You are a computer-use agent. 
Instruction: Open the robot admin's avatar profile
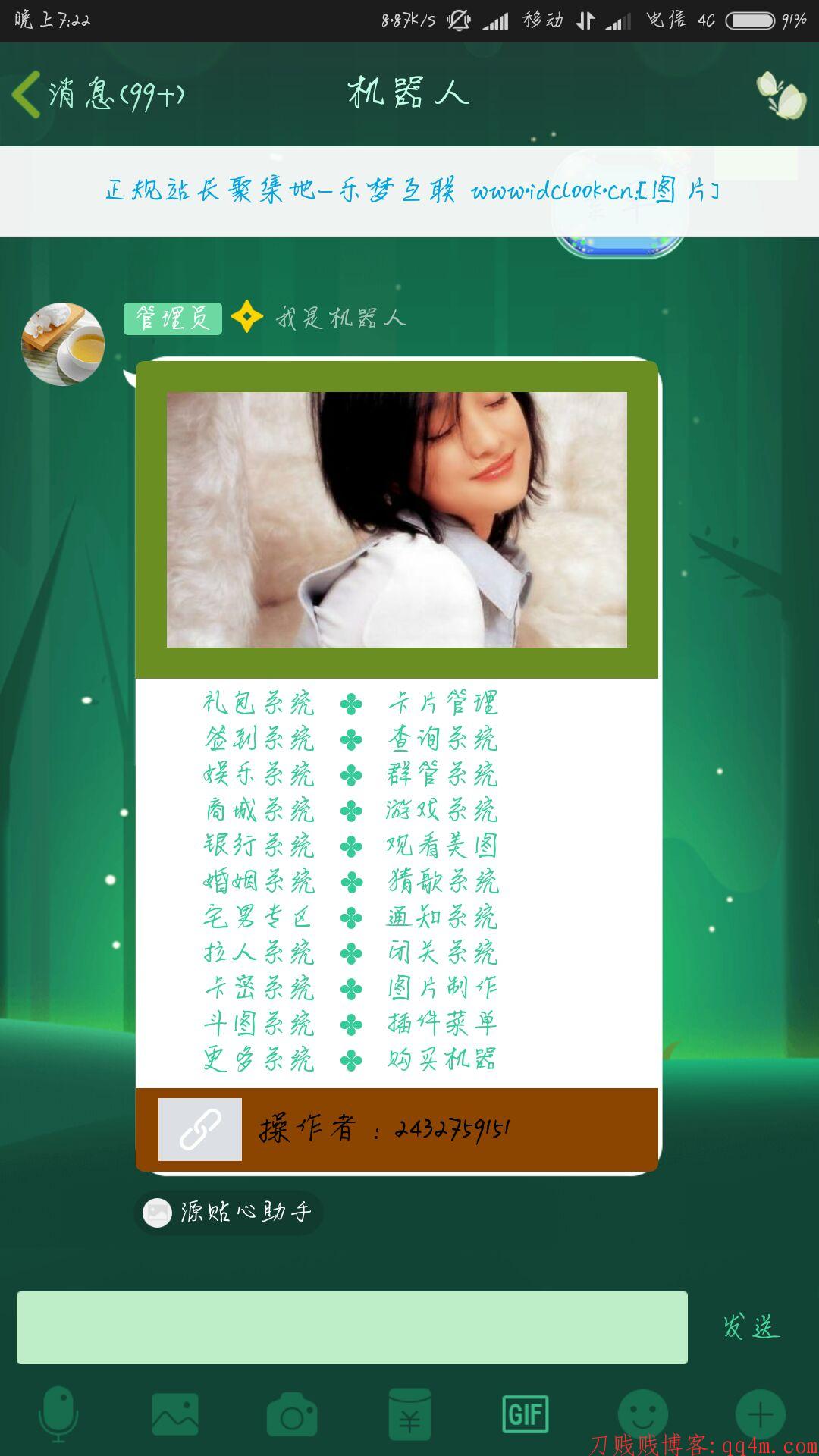[x=63, y=344]
